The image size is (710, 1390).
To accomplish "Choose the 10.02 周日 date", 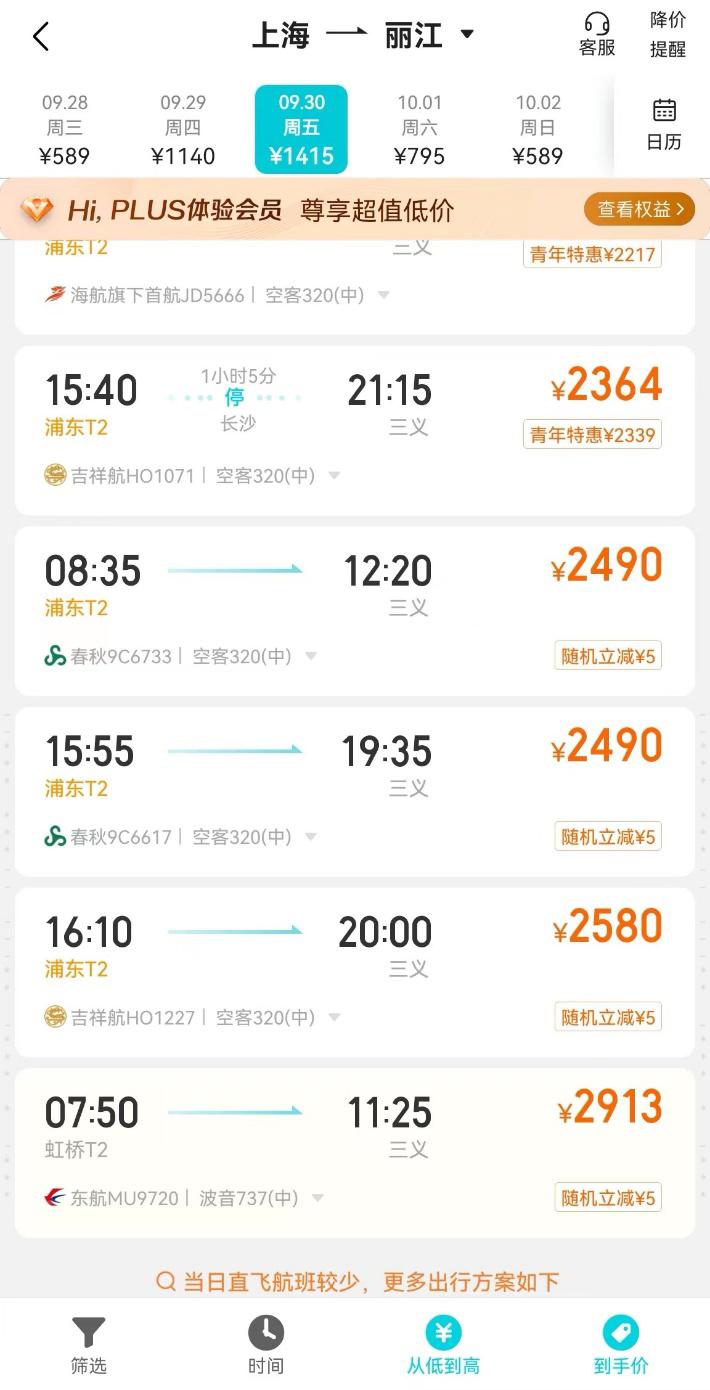I will 537,129.
